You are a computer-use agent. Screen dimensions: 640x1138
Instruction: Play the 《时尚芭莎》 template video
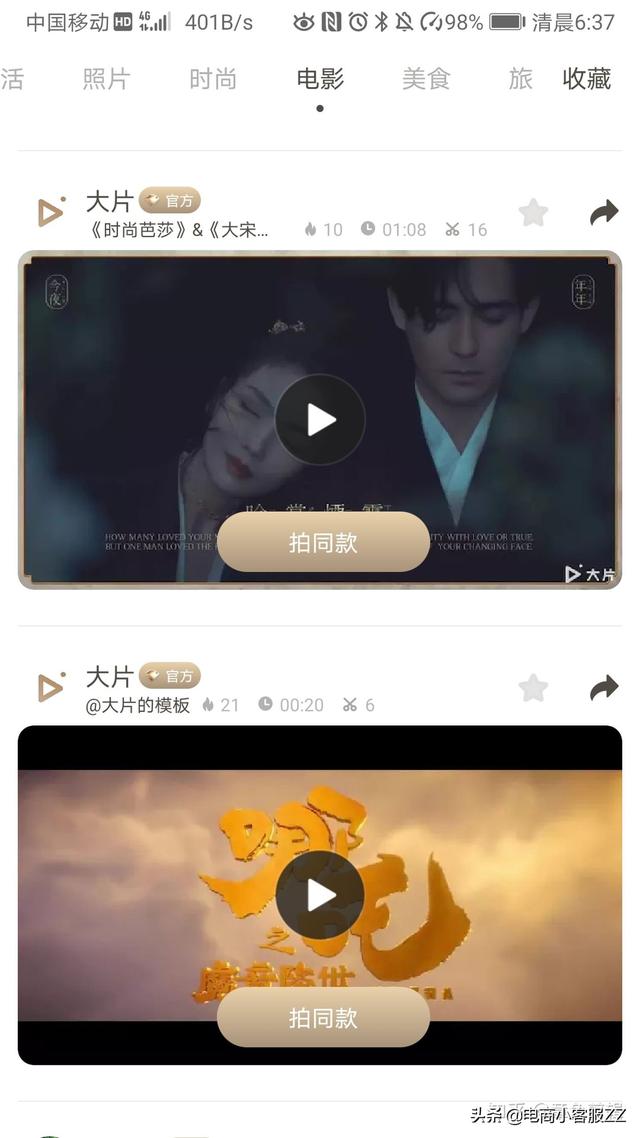click(x=320, y=419)
